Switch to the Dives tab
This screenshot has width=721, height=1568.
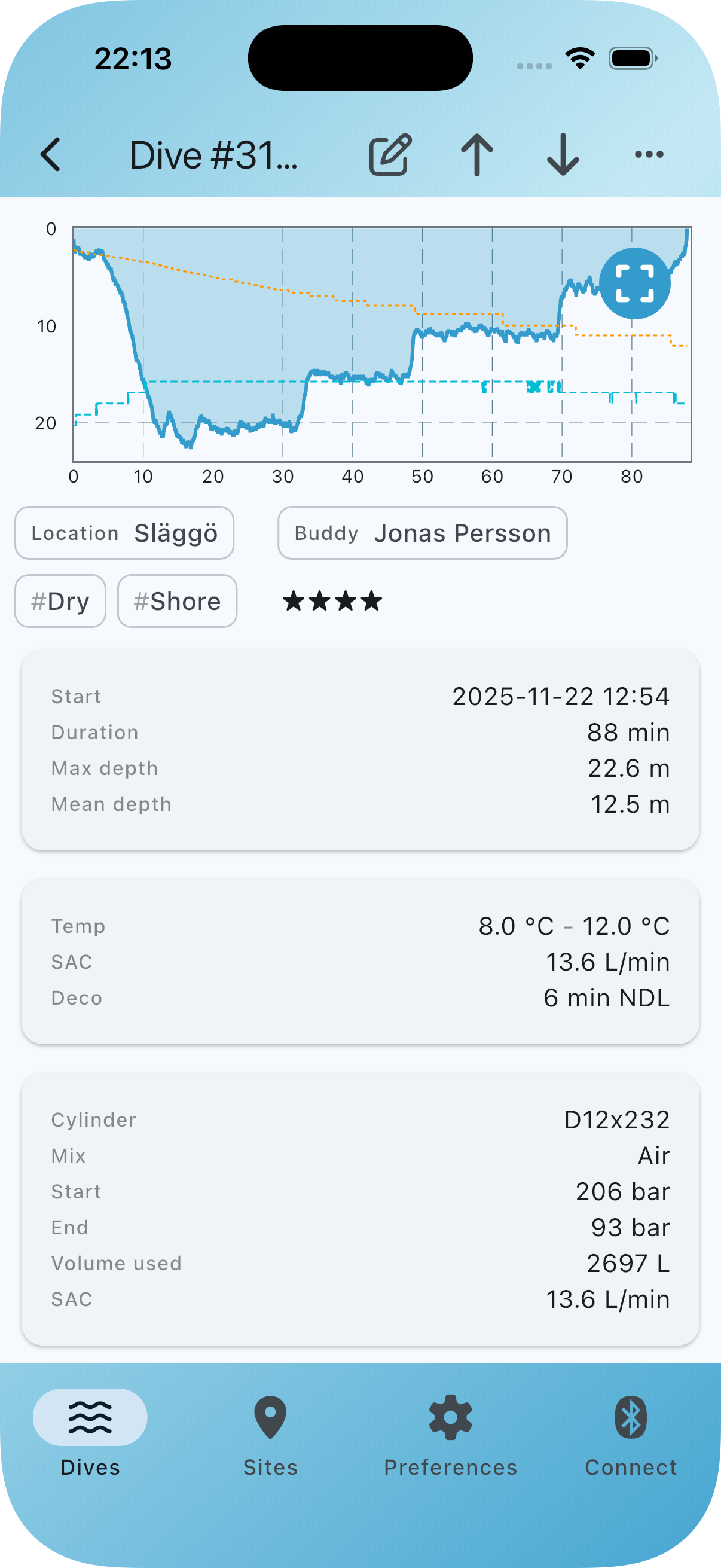pos(90,1433)
